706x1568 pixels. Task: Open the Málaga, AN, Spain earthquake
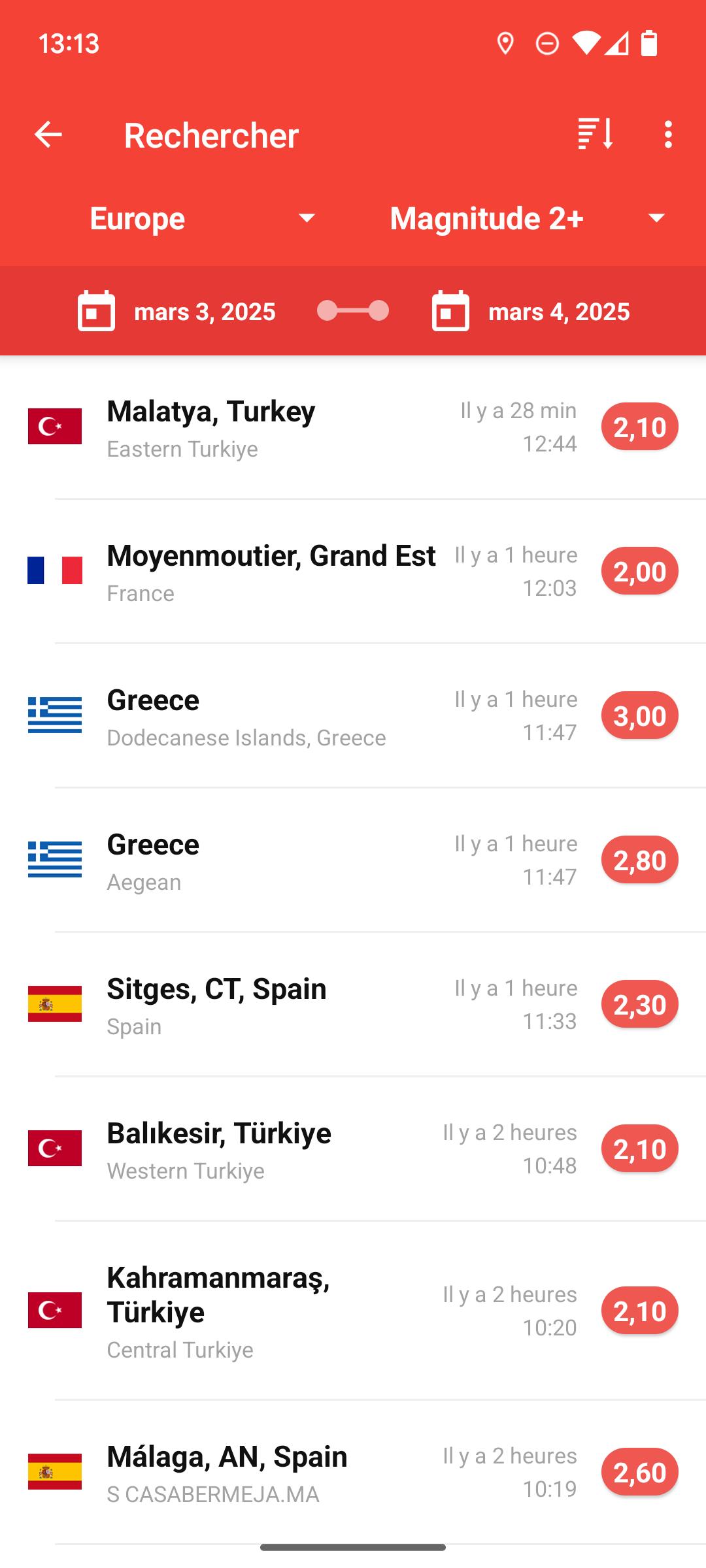point(353,1472)
